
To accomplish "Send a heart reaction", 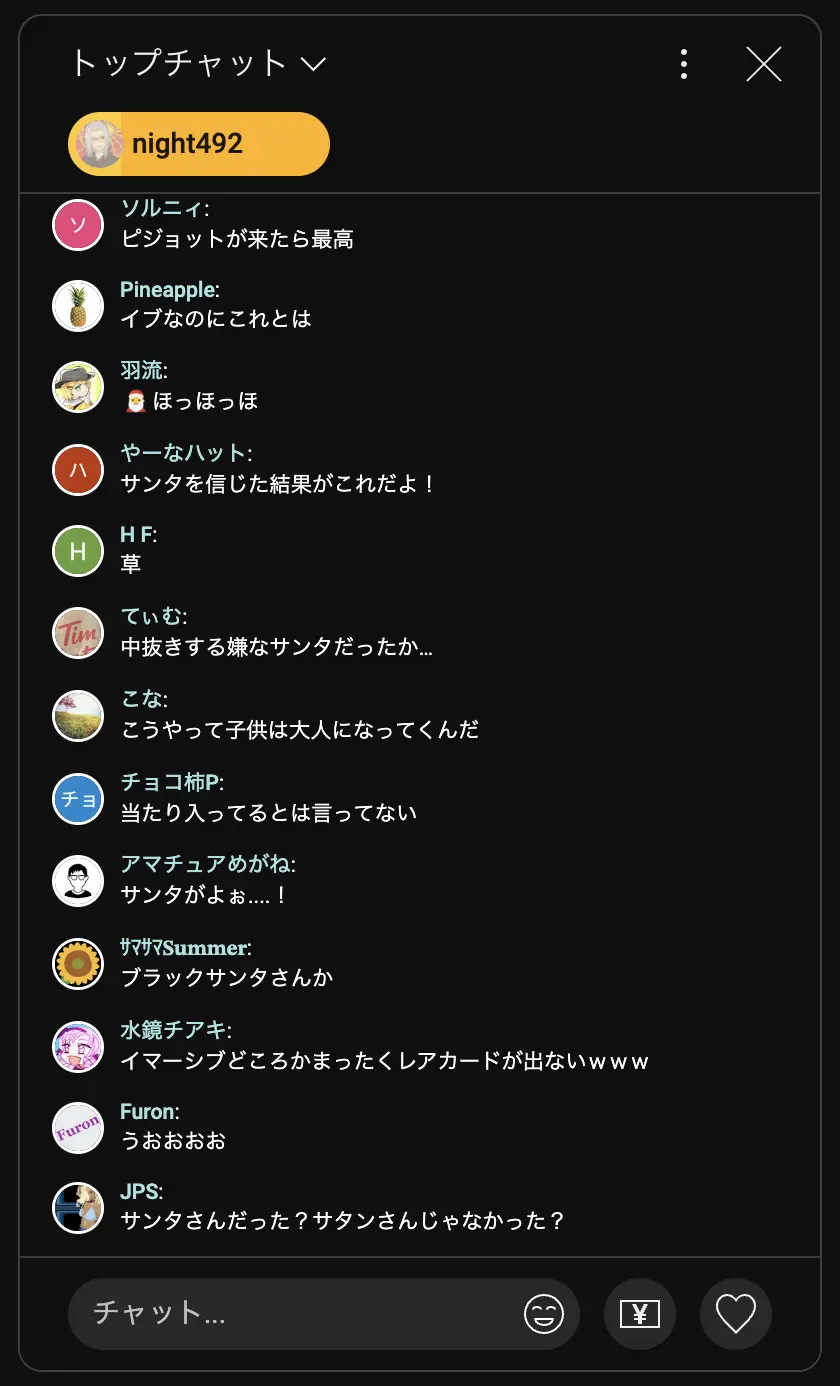I will 736,1313.
